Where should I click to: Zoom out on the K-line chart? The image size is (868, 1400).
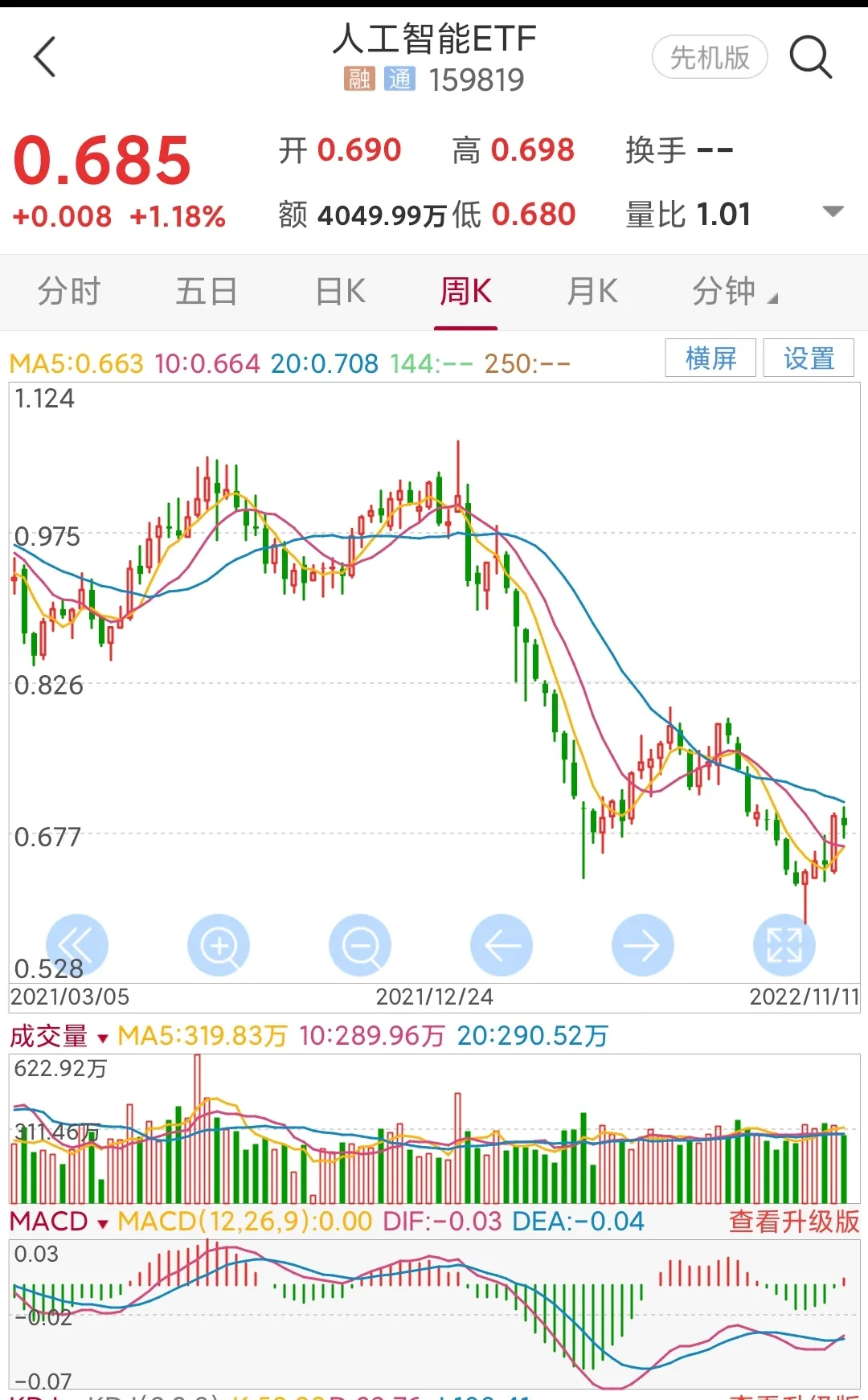[360, 945]
